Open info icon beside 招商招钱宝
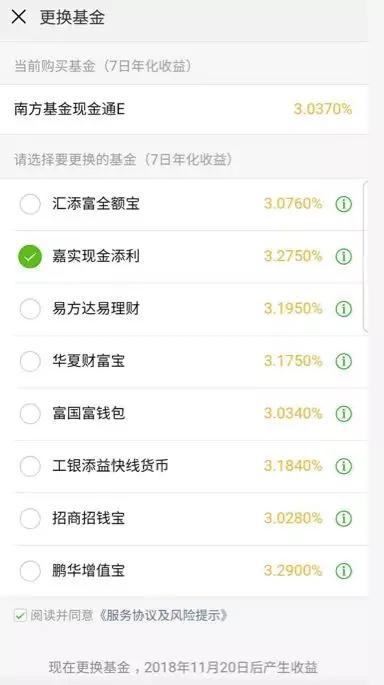This screenshot has height=685, width=384. click(x=343, y=519)
